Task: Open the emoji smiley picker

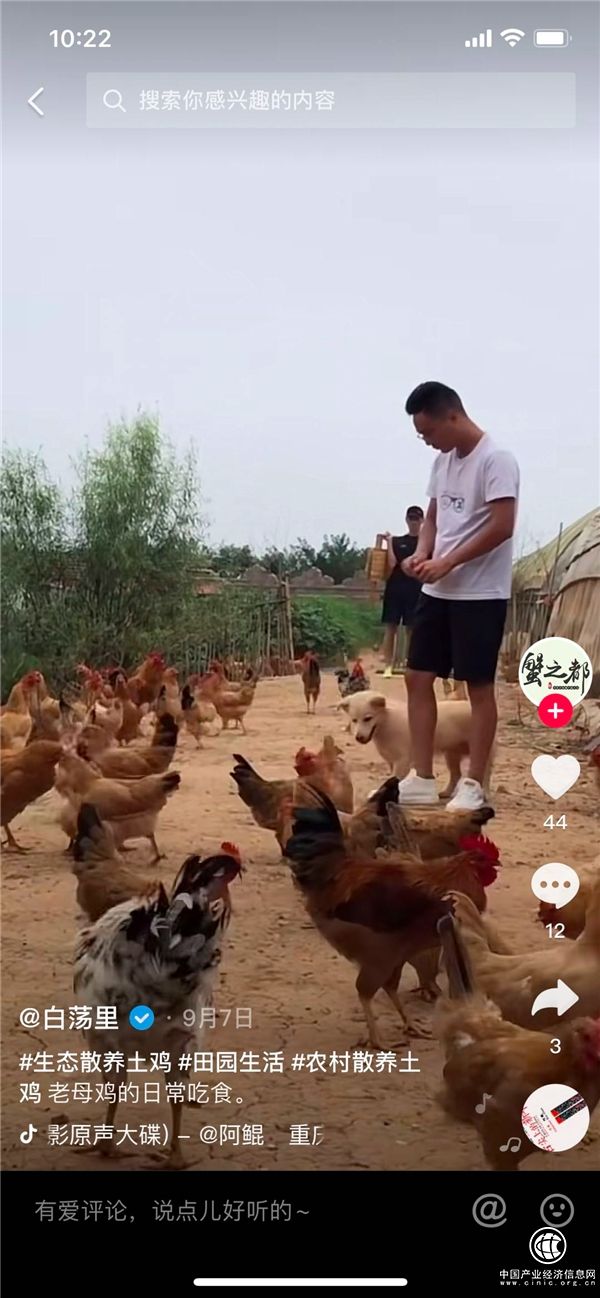Action: point(557,1210)
